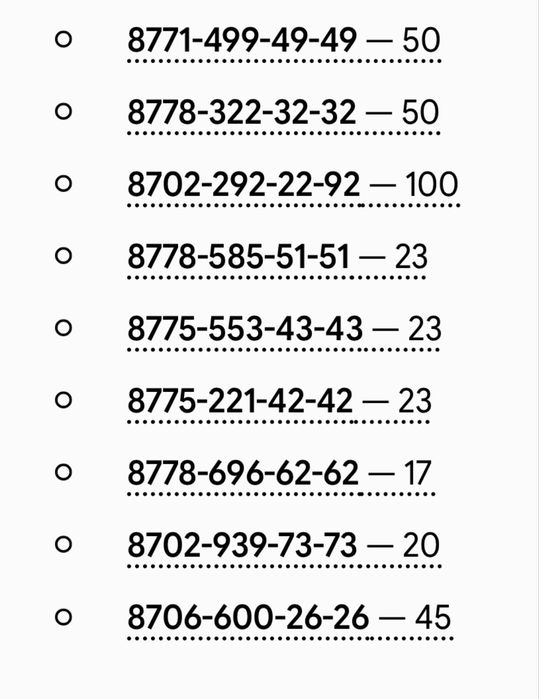Screen dimensions: 539x699
Task: Tap the underlined 8778-696-62-62 entry
Action: click(243, 473)
